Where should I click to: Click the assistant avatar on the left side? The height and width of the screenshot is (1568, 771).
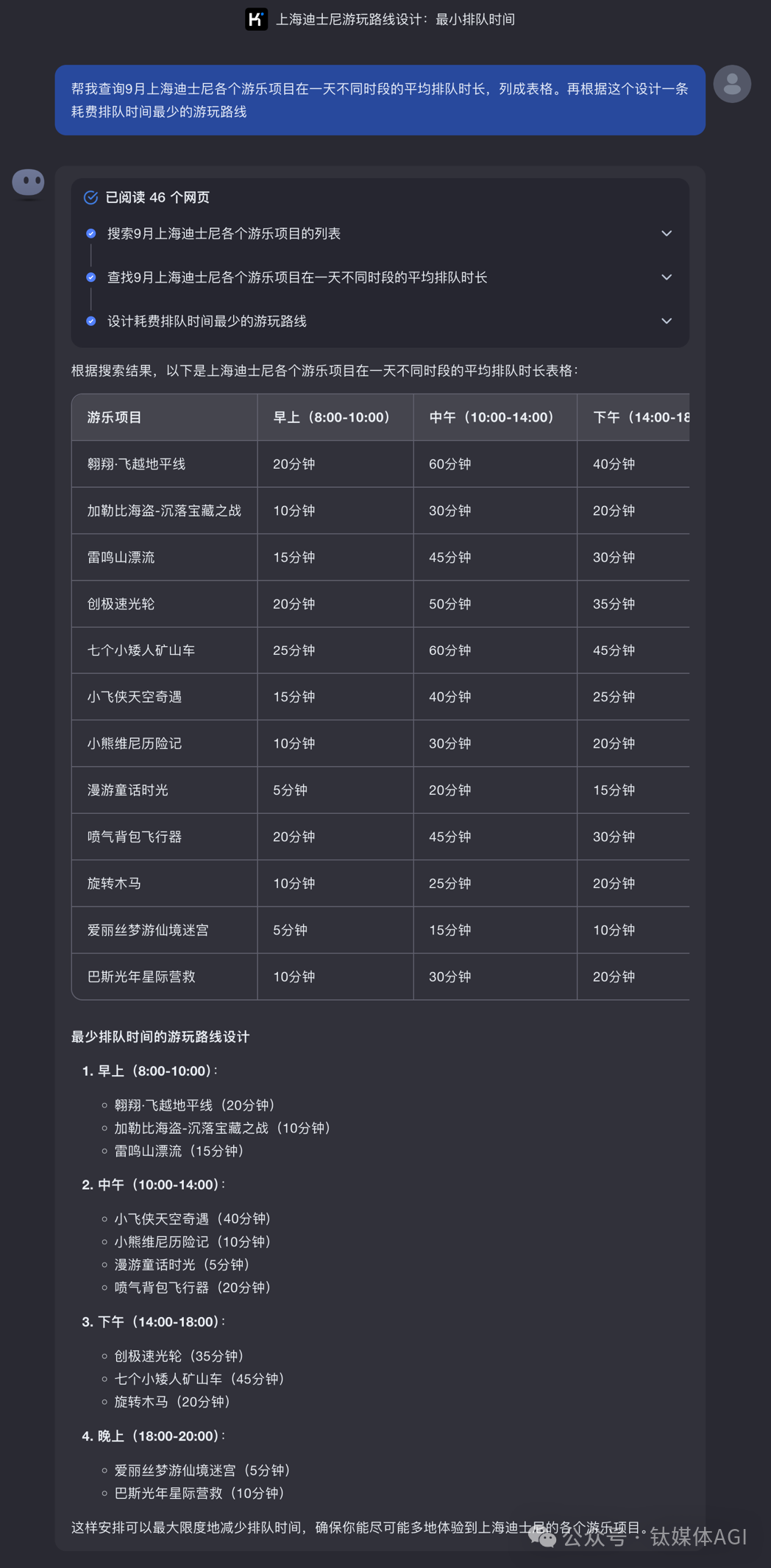click(x=28, y=182)
